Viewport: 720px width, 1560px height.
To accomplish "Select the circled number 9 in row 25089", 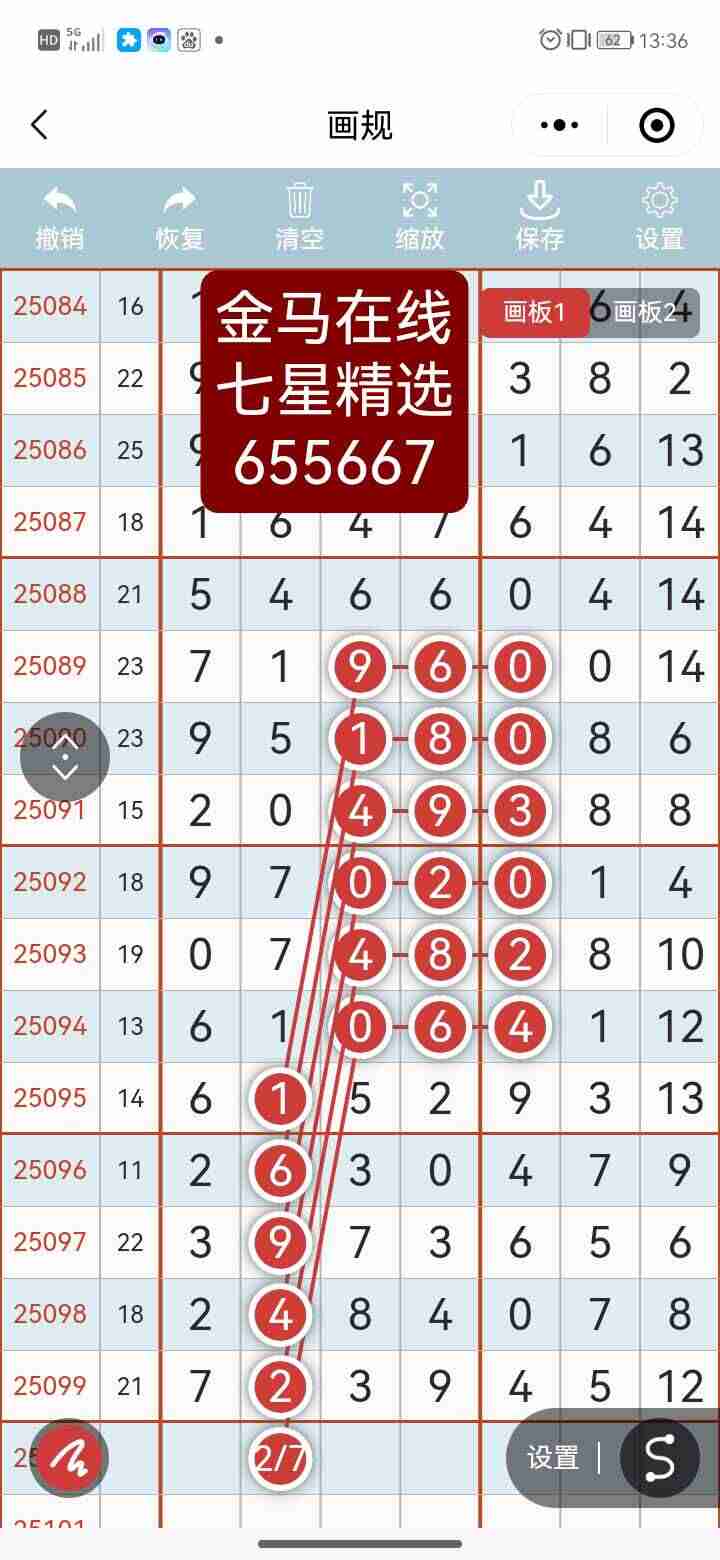I will click(x=359, y=667).
